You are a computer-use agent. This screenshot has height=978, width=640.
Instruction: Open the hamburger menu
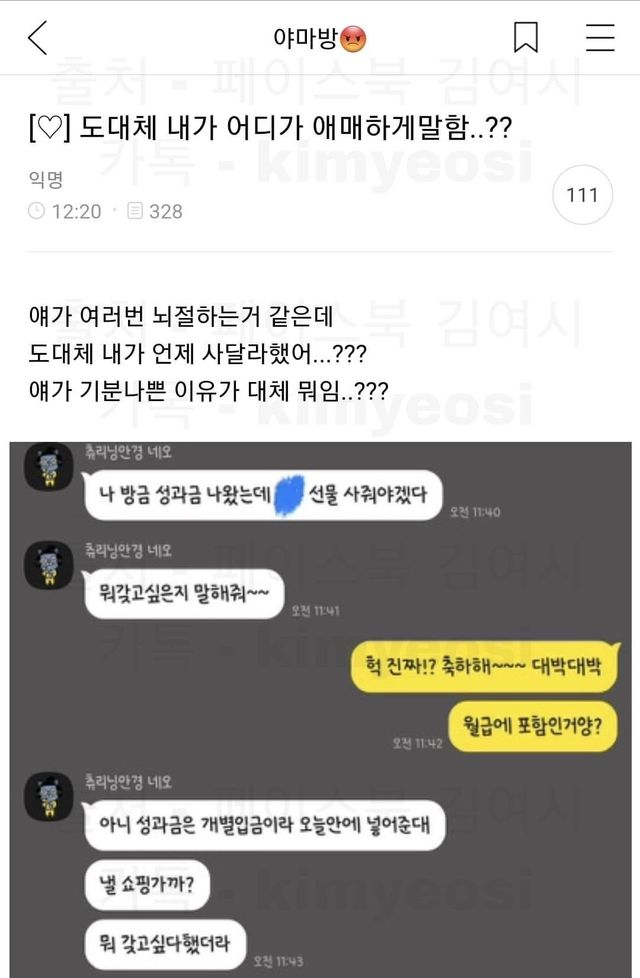coord(600,38)
